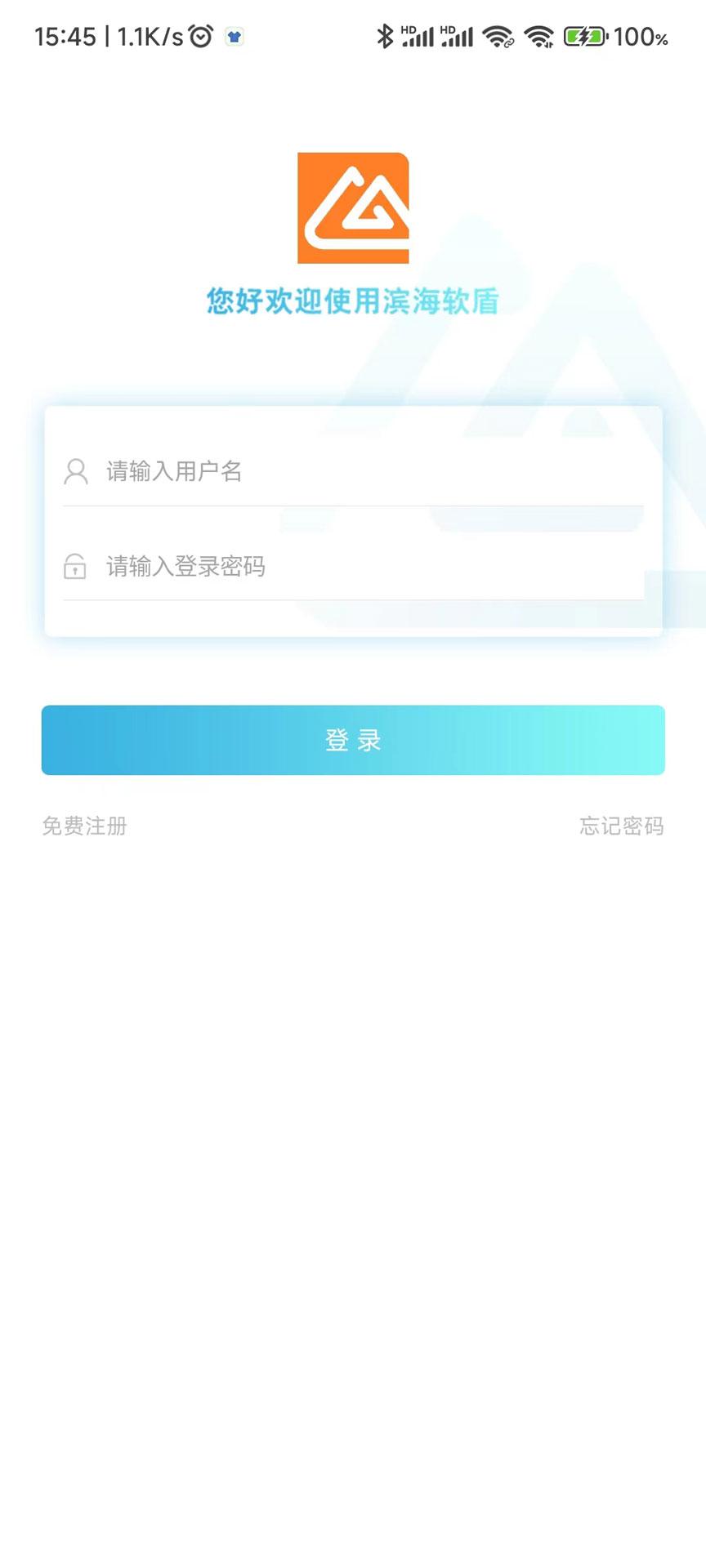Click the user silhouette icon beside username field
The height and width of the screenshot is (1568, 706).
(76, 472)
